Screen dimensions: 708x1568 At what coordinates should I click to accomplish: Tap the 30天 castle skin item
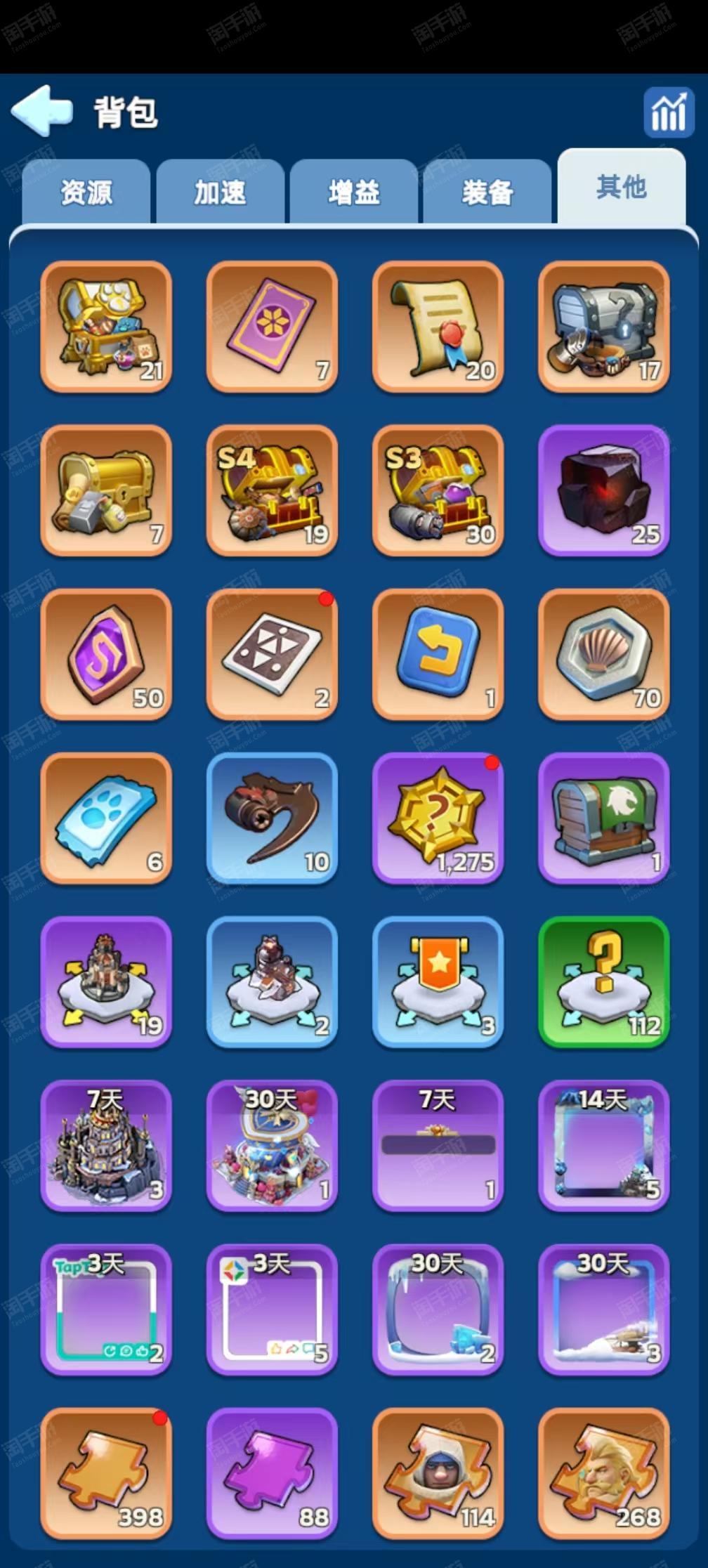[272, 1145]
